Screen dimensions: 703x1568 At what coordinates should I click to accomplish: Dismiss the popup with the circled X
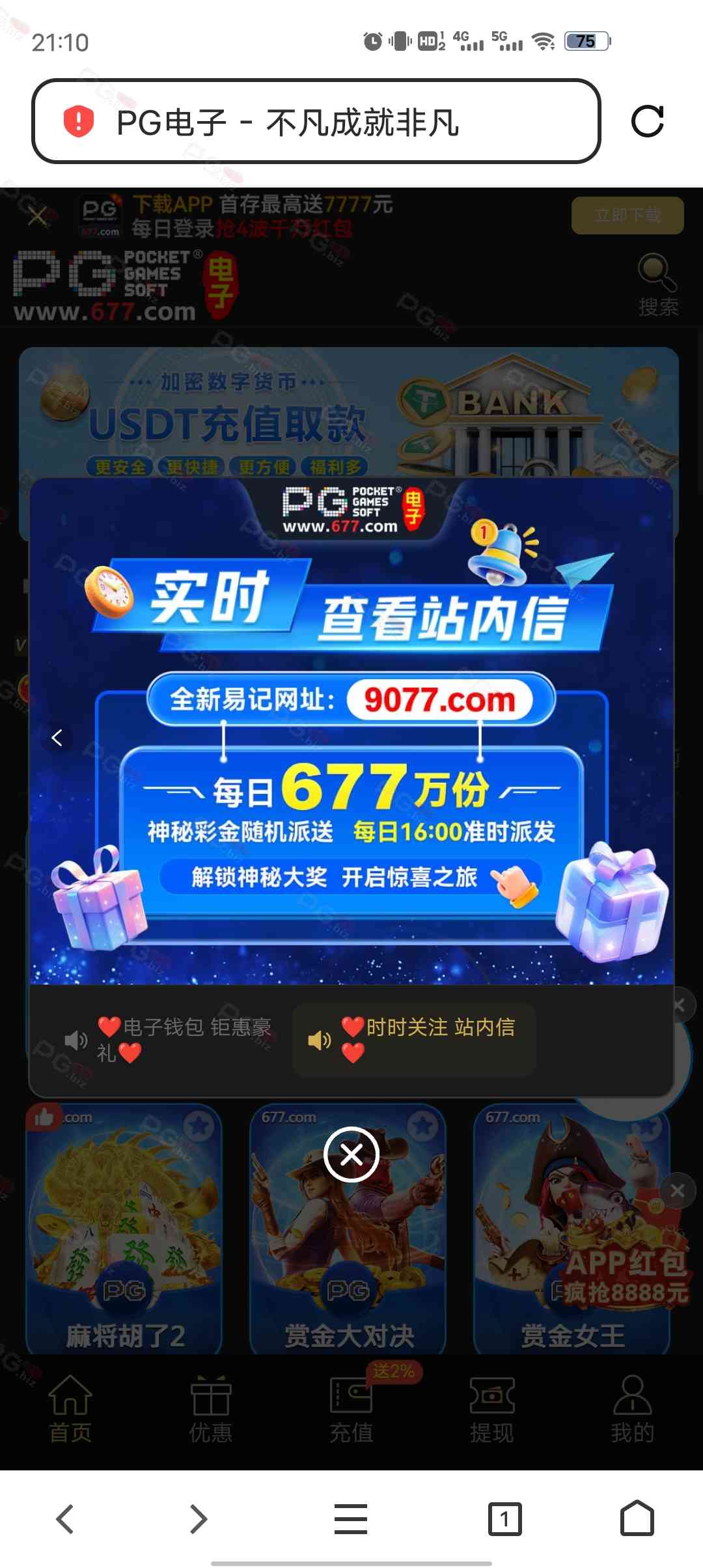pos(351,1155)
